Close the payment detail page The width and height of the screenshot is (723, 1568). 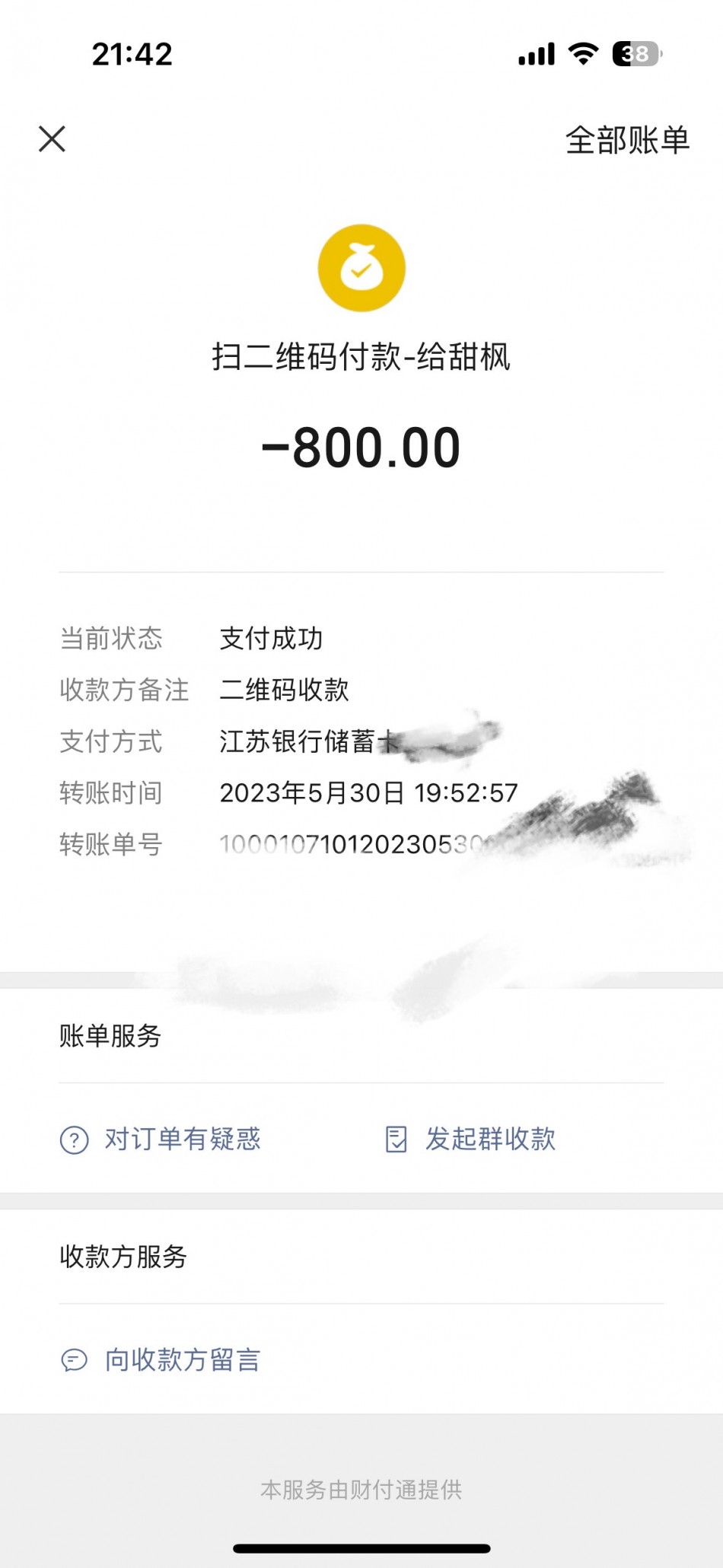pos(52,139)
